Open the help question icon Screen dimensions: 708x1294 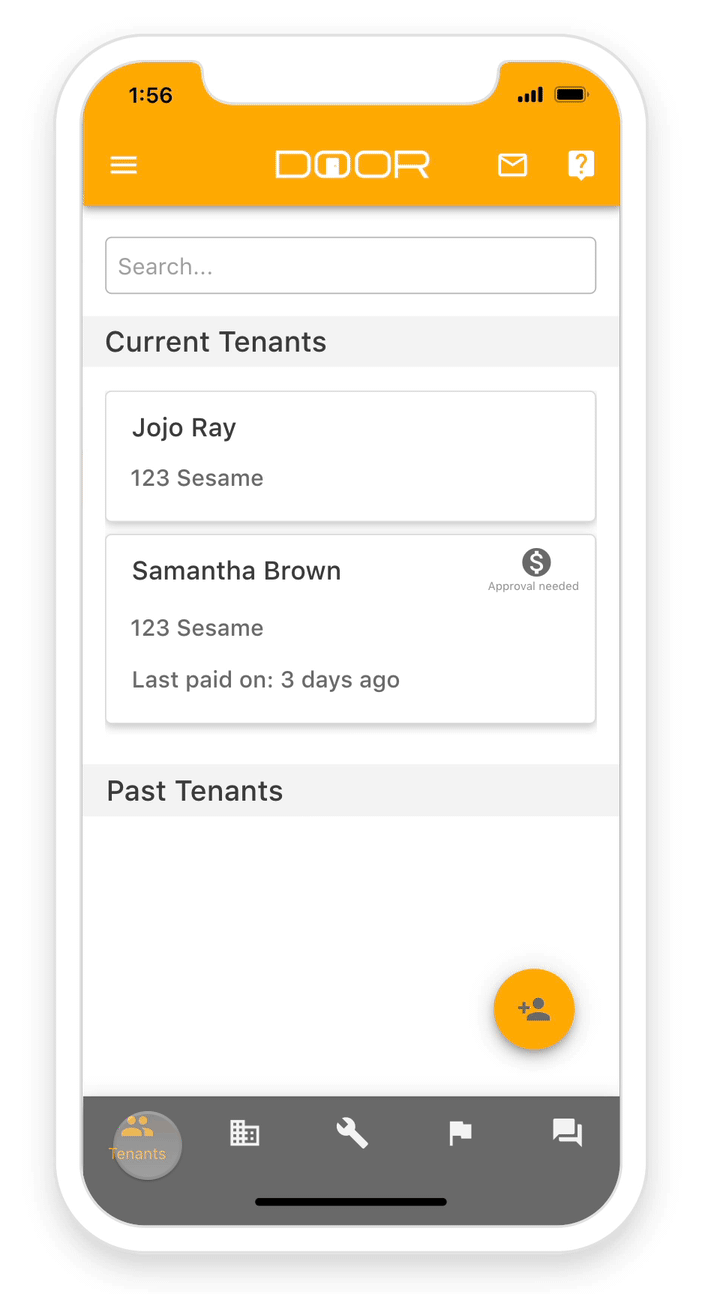[x=581, y=165]
